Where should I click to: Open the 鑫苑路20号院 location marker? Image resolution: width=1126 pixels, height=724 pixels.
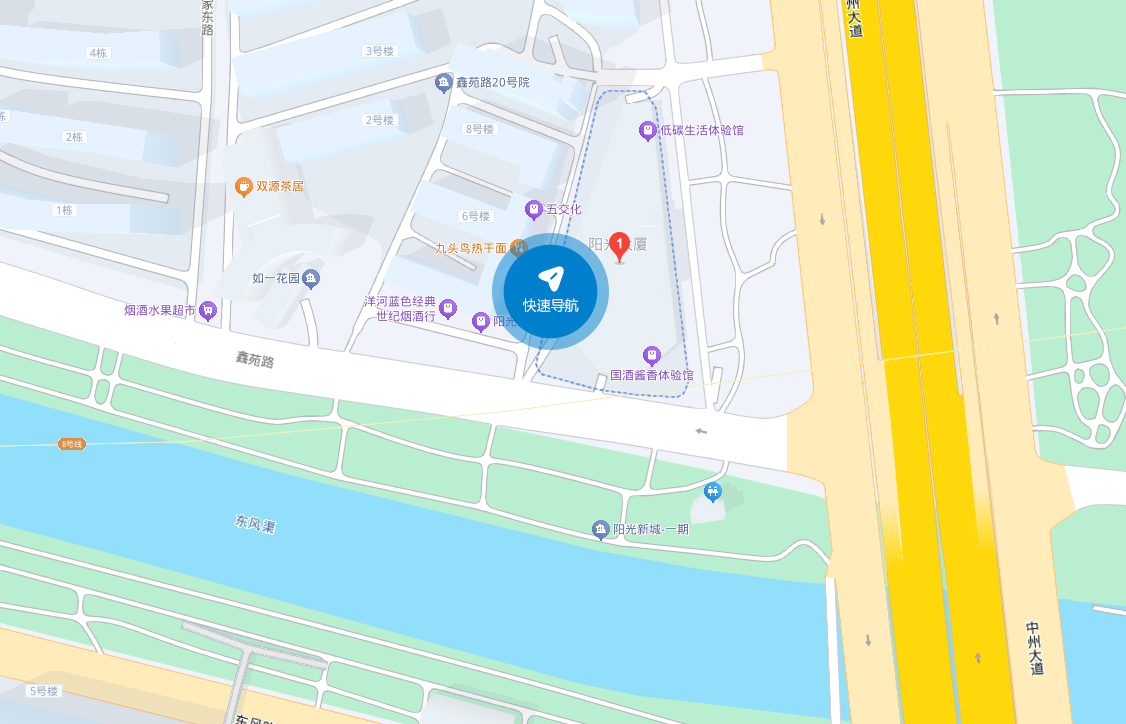(444, 82)
